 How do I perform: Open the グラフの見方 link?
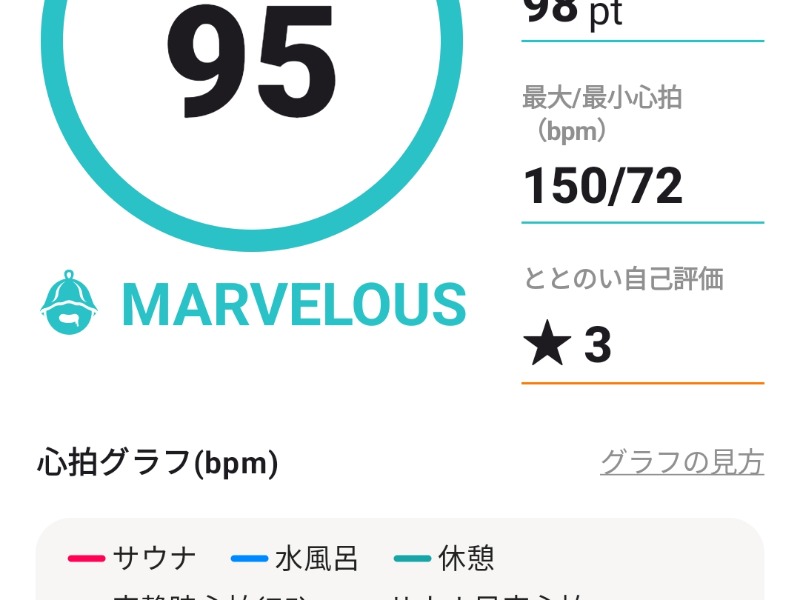click(x=682, y=463)
